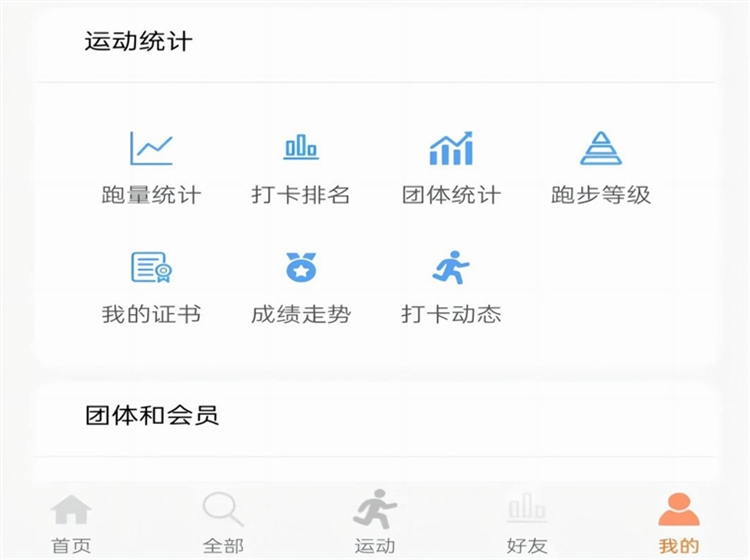
Task: Open the 好友 friends tab
Action: (x=527, y=522)
